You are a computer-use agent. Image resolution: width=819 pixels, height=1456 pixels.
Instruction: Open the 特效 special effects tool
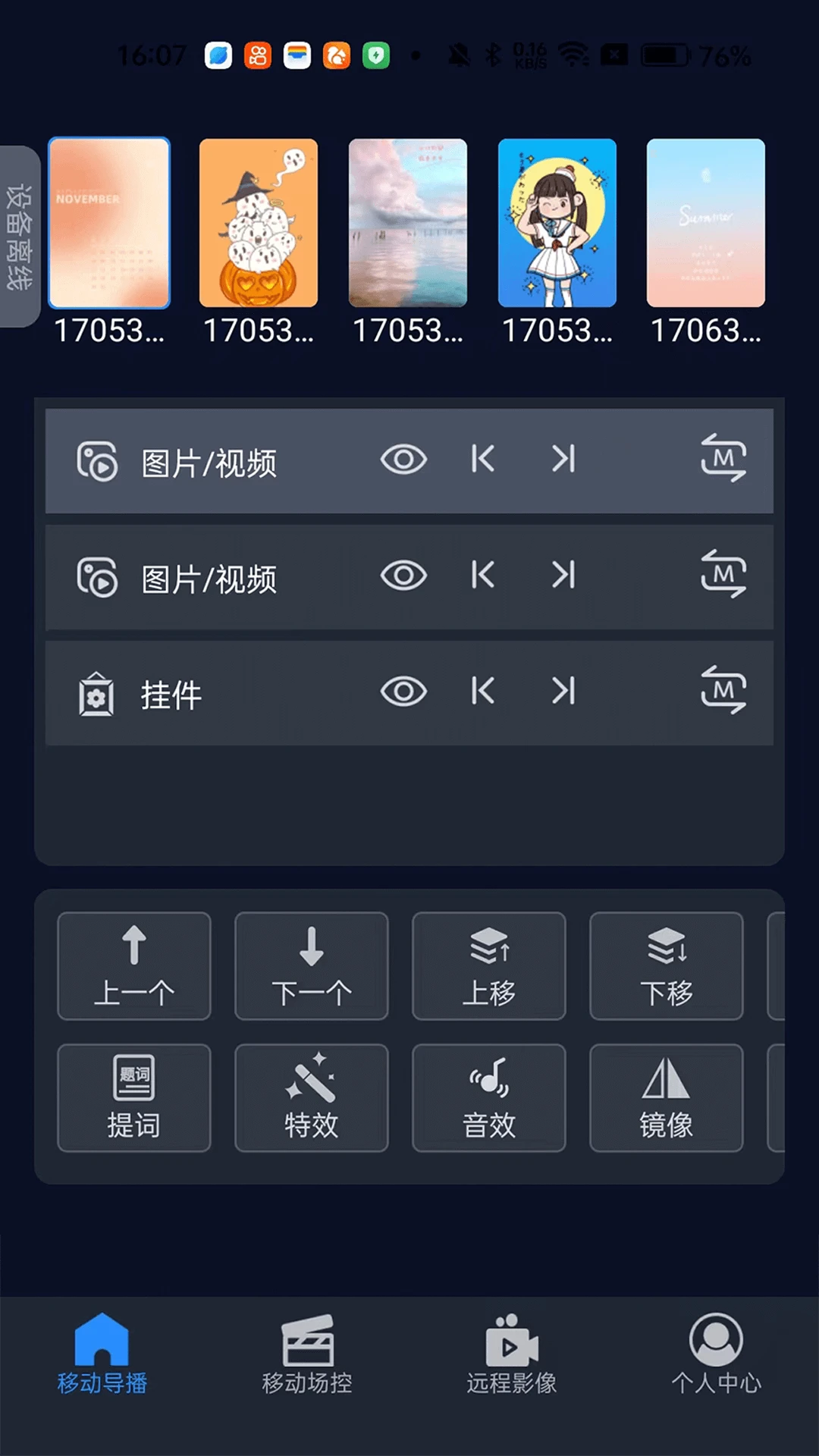pyautogui.click(x=311, y=1097)
